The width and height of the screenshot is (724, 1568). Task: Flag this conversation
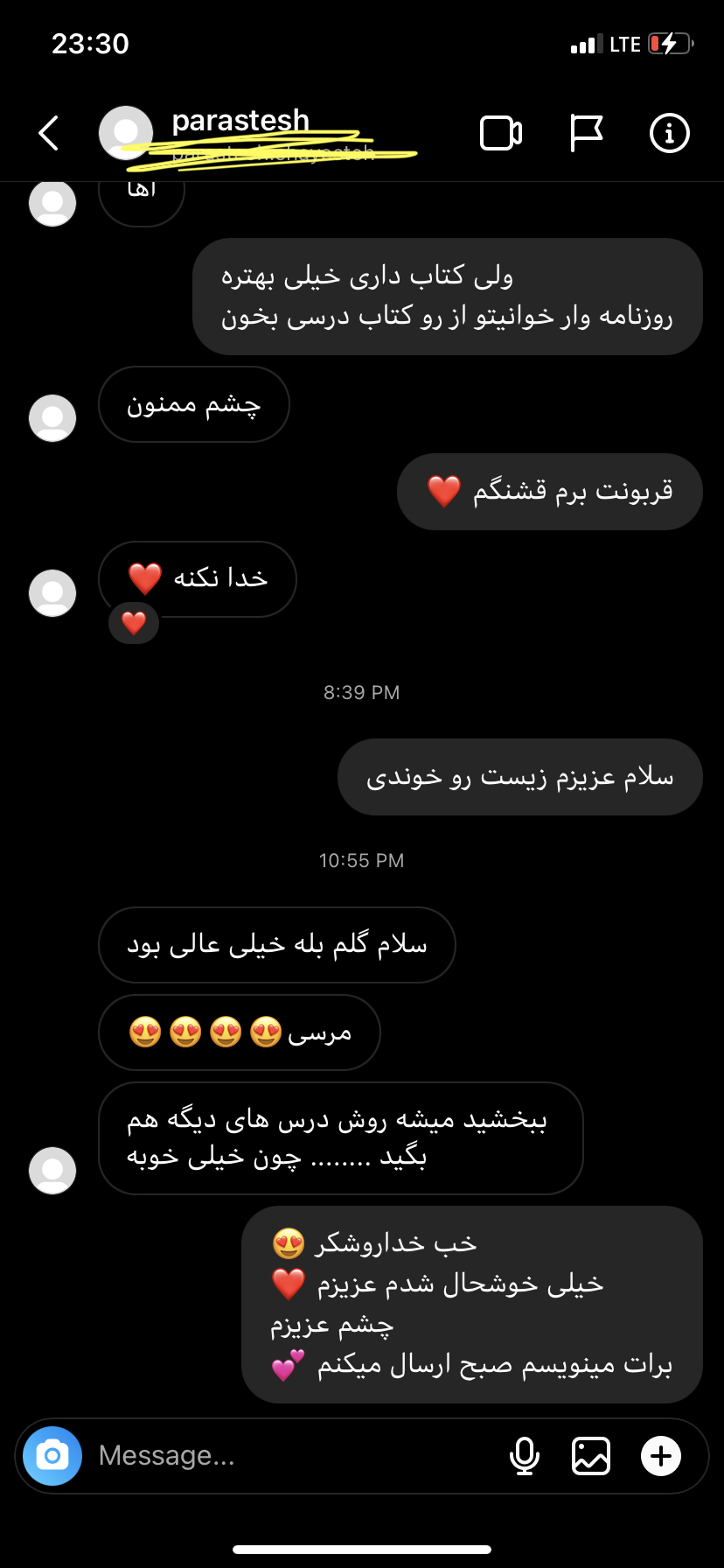[x=585, y=133]
